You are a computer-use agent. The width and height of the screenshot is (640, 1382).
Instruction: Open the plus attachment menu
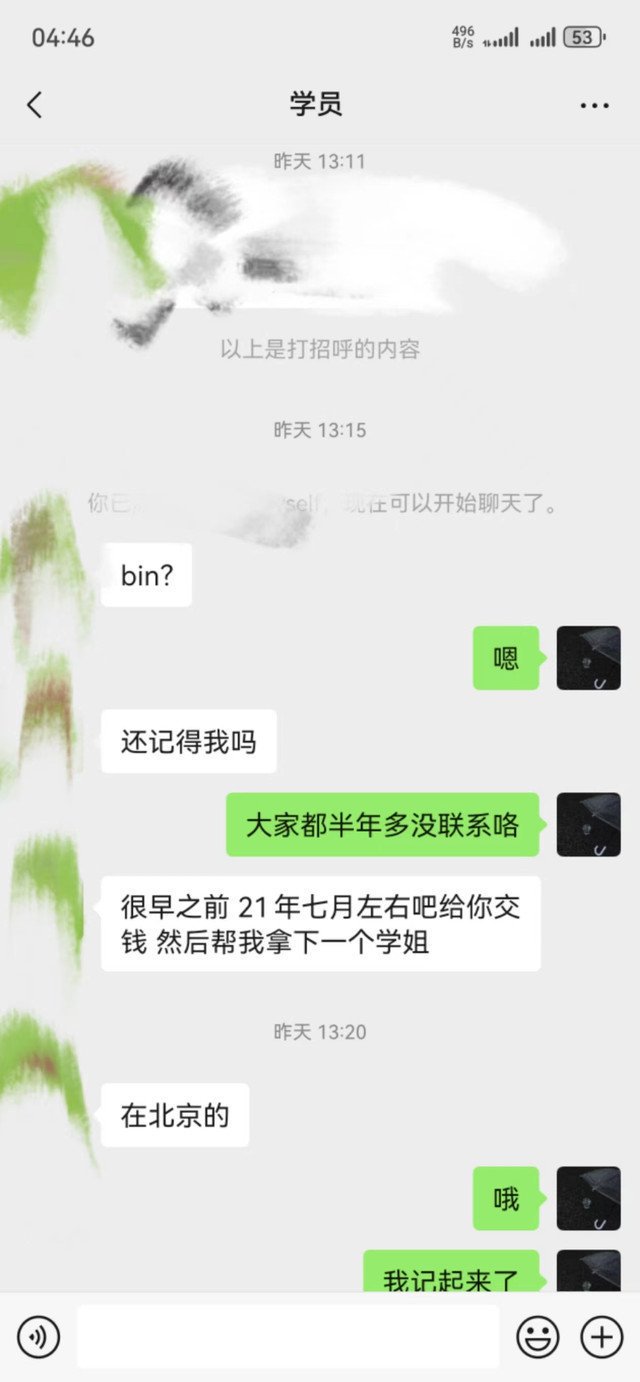[602, 1337]
